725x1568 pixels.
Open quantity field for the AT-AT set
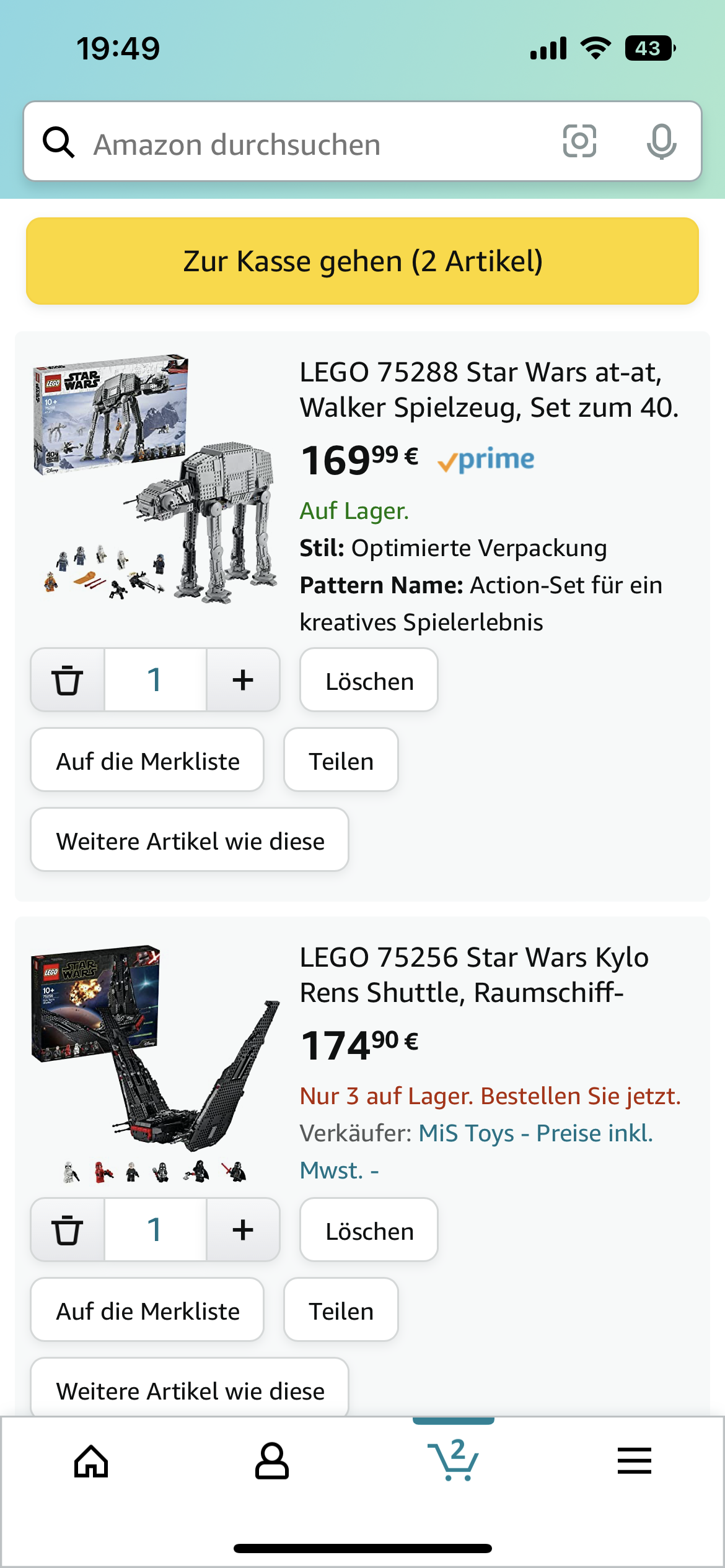pyautogui.click(x=155, y=679)
